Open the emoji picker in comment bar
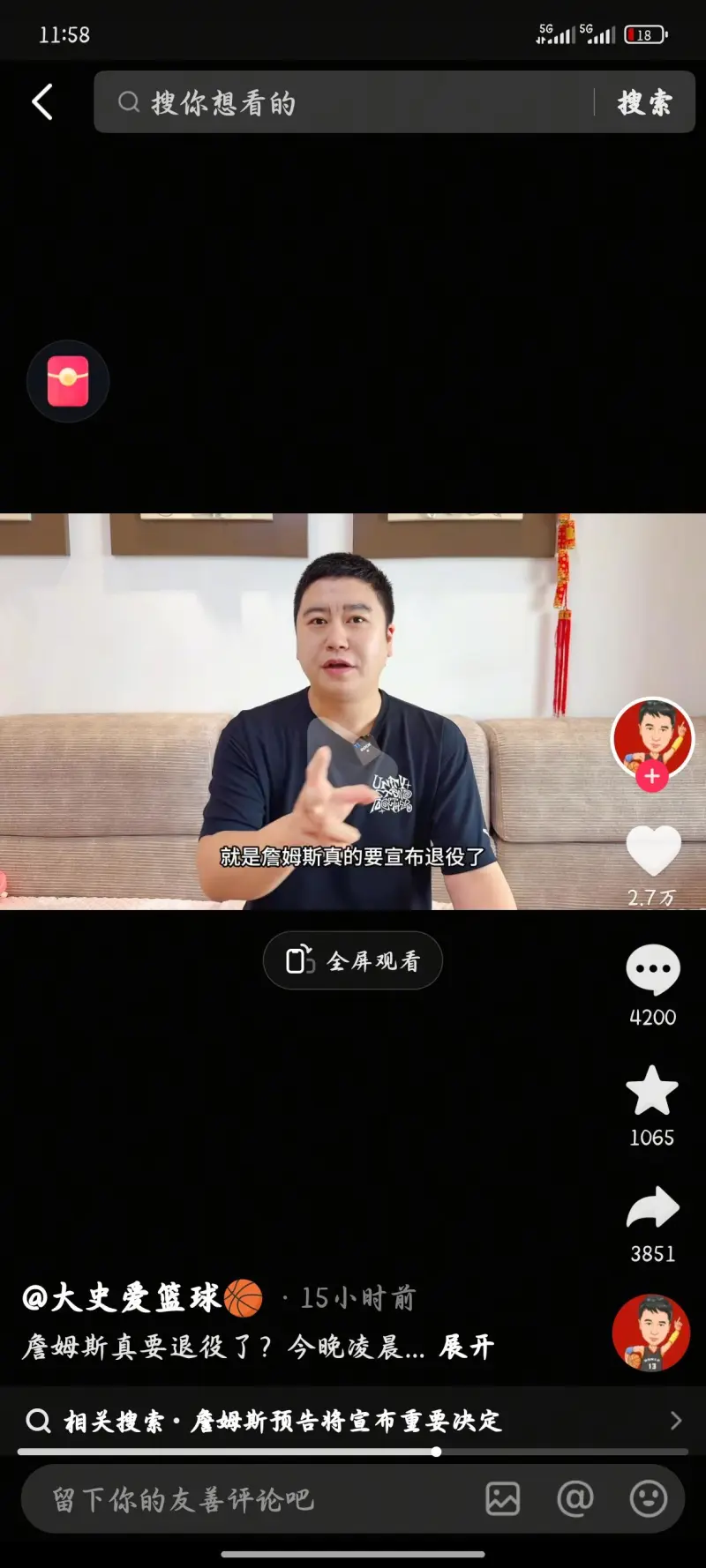The width and height of the screenshot is (706, 1568). [x=649, y=1499]
